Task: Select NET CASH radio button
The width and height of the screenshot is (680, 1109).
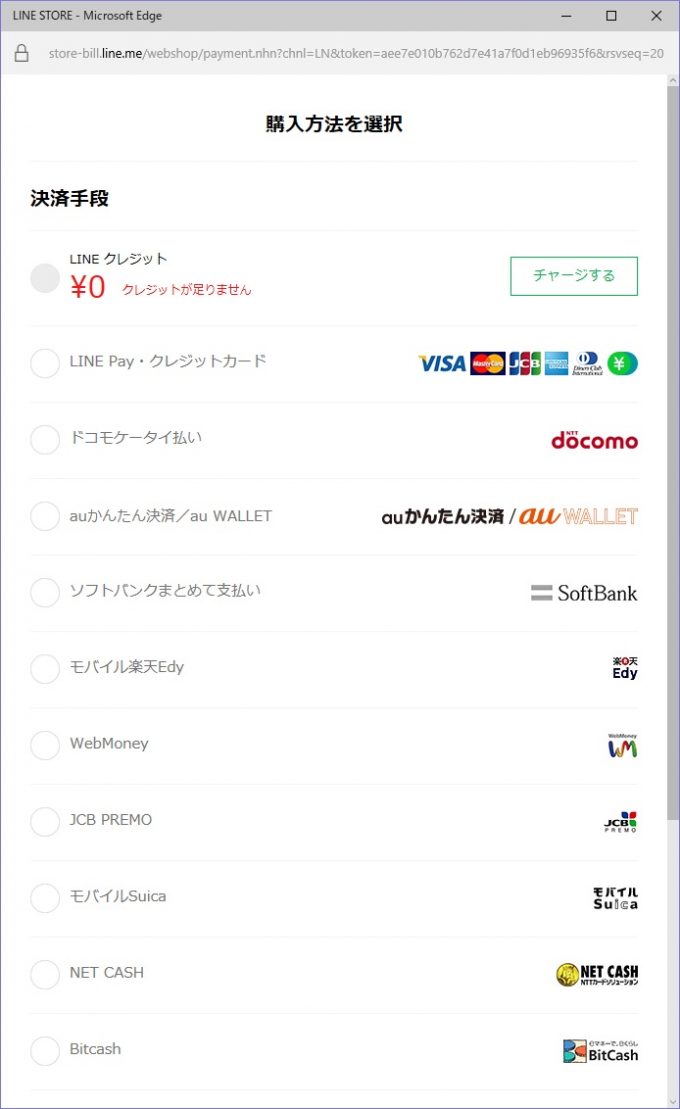Action: [45, 975]
